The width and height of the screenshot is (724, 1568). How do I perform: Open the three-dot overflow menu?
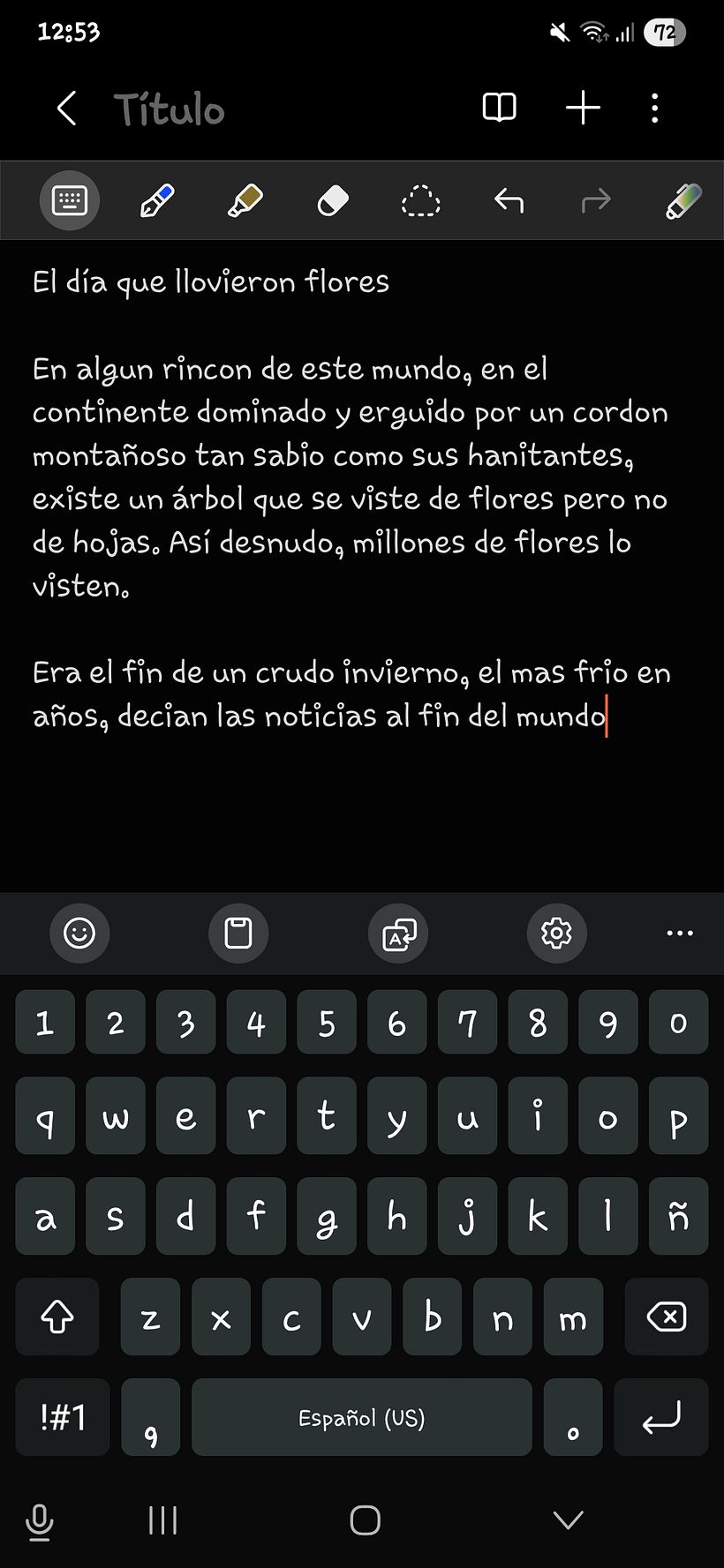[654, 108]
